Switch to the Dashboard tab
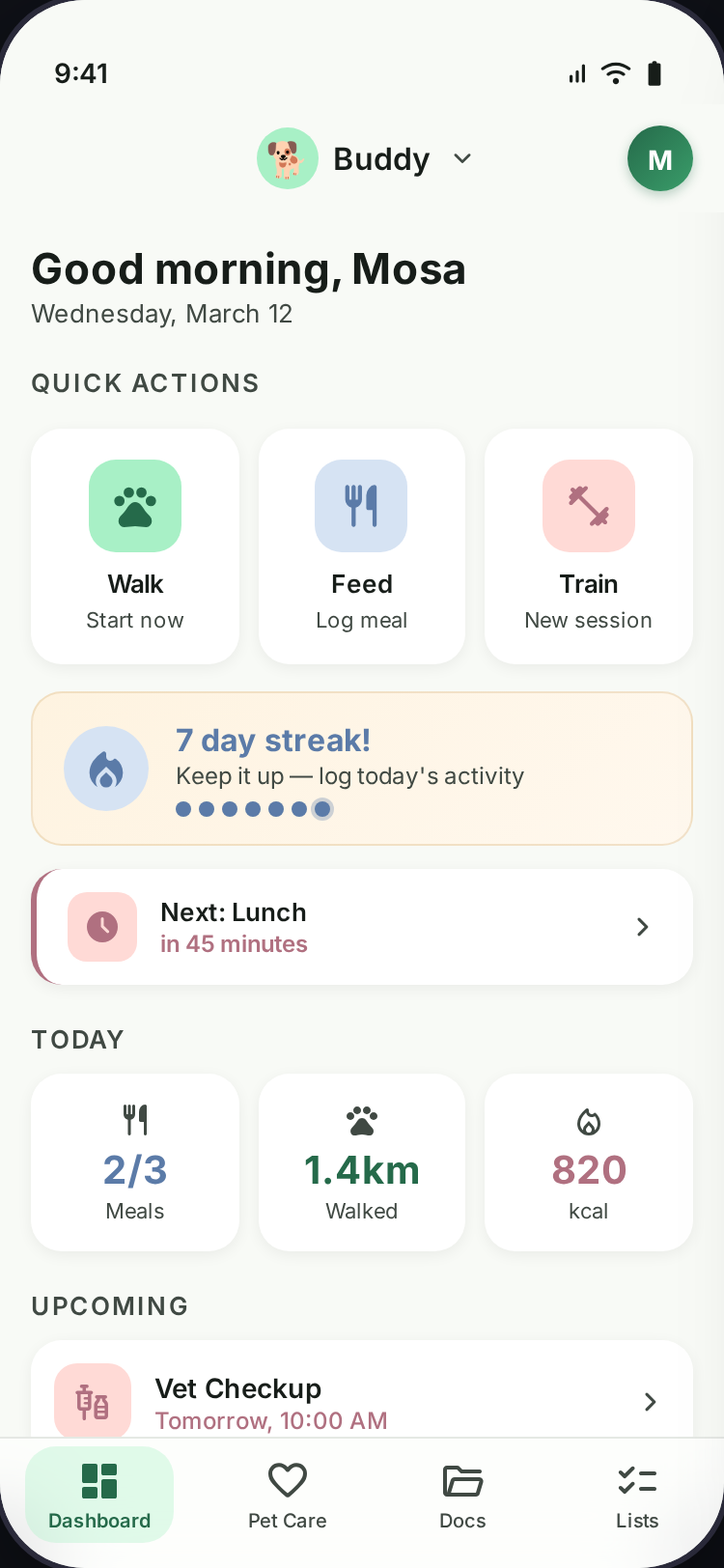The width and height of the screenshot is (724, 1568). 99,1495
